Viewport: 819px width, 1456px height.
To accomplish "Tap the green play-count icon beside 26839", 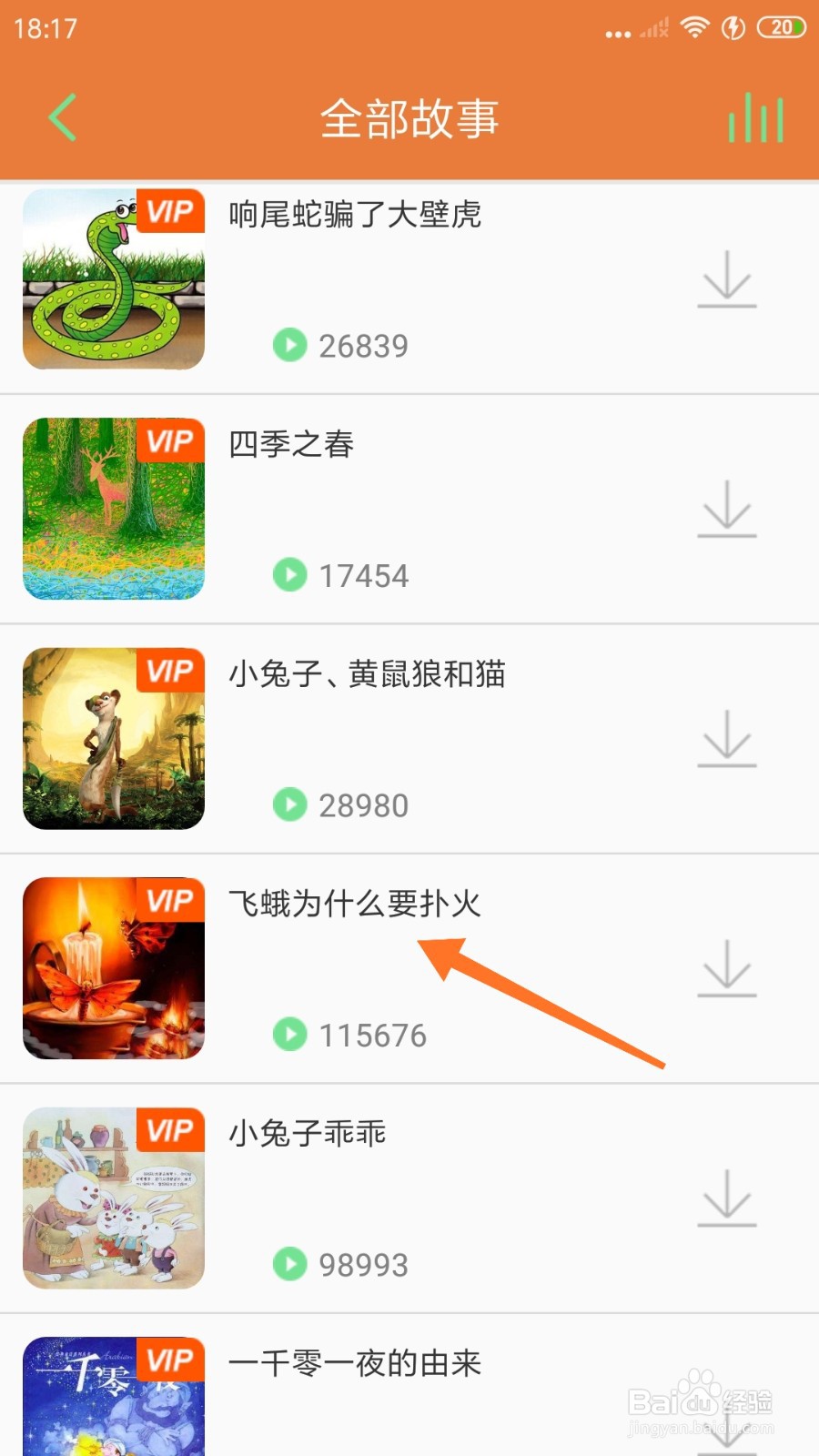I will tap(288, 346).
